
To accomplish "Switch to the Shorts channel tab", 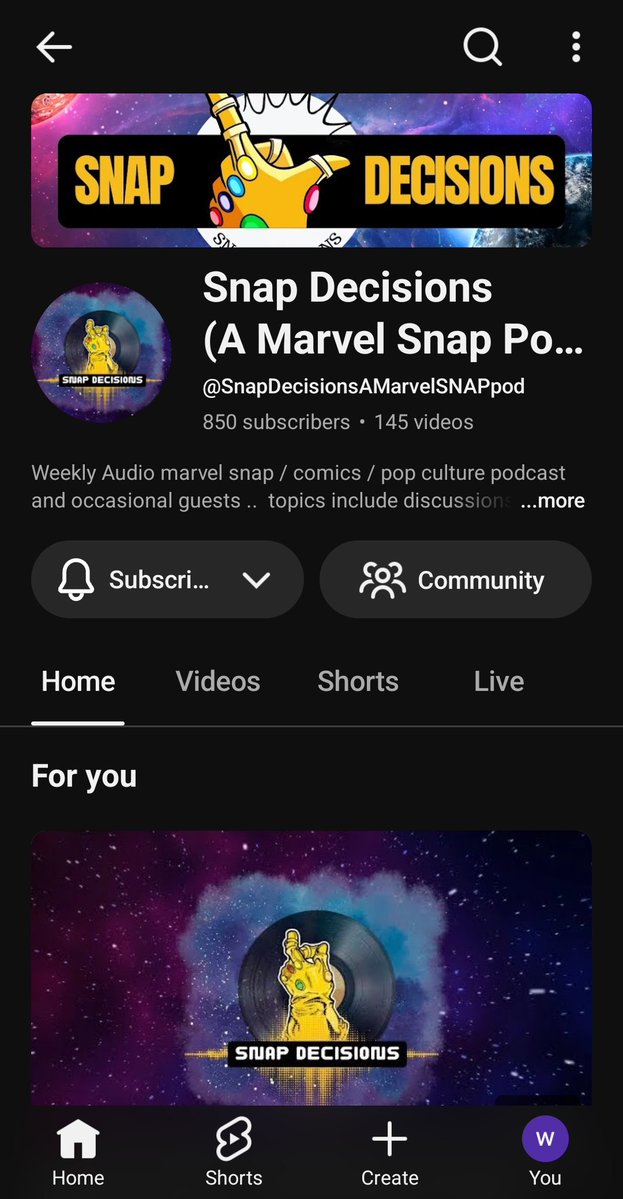I will (358, 681).
